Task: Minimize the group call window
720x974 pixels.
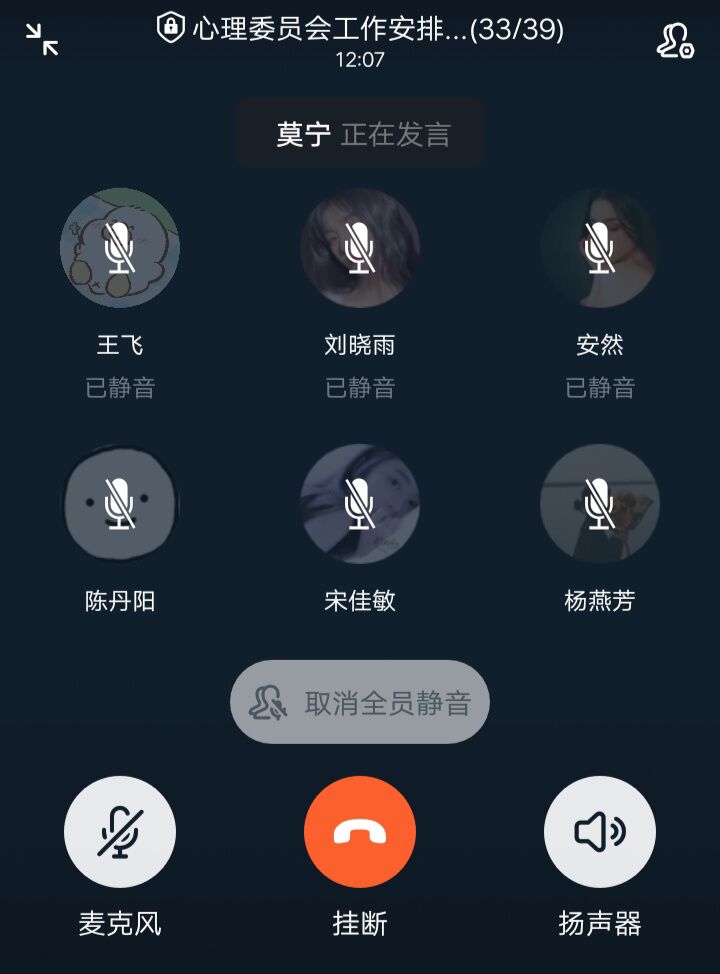Action: pyautogui.click(x=42, y=40)
